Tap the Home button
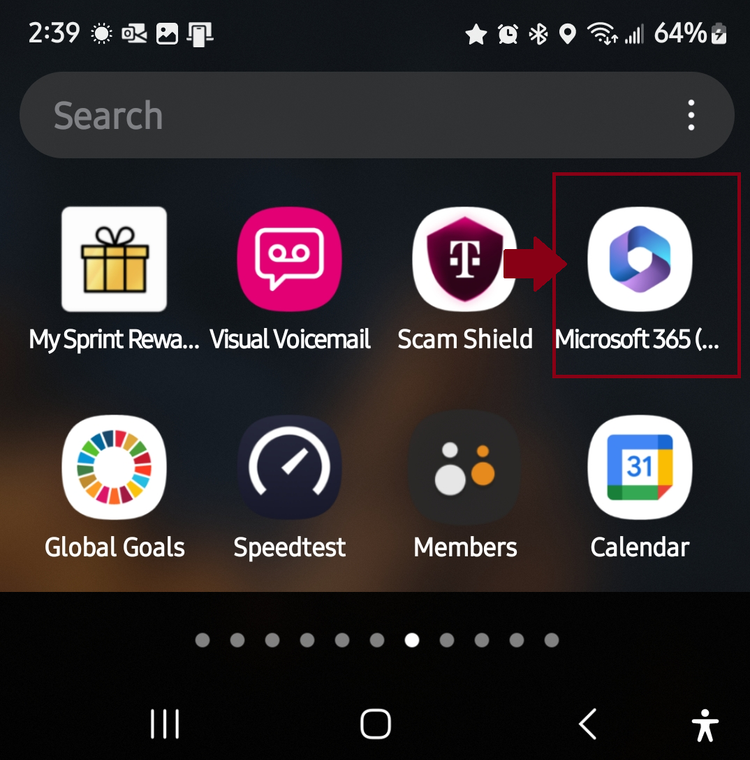This screenshot has width=750, height=760. tap(375, 723)
